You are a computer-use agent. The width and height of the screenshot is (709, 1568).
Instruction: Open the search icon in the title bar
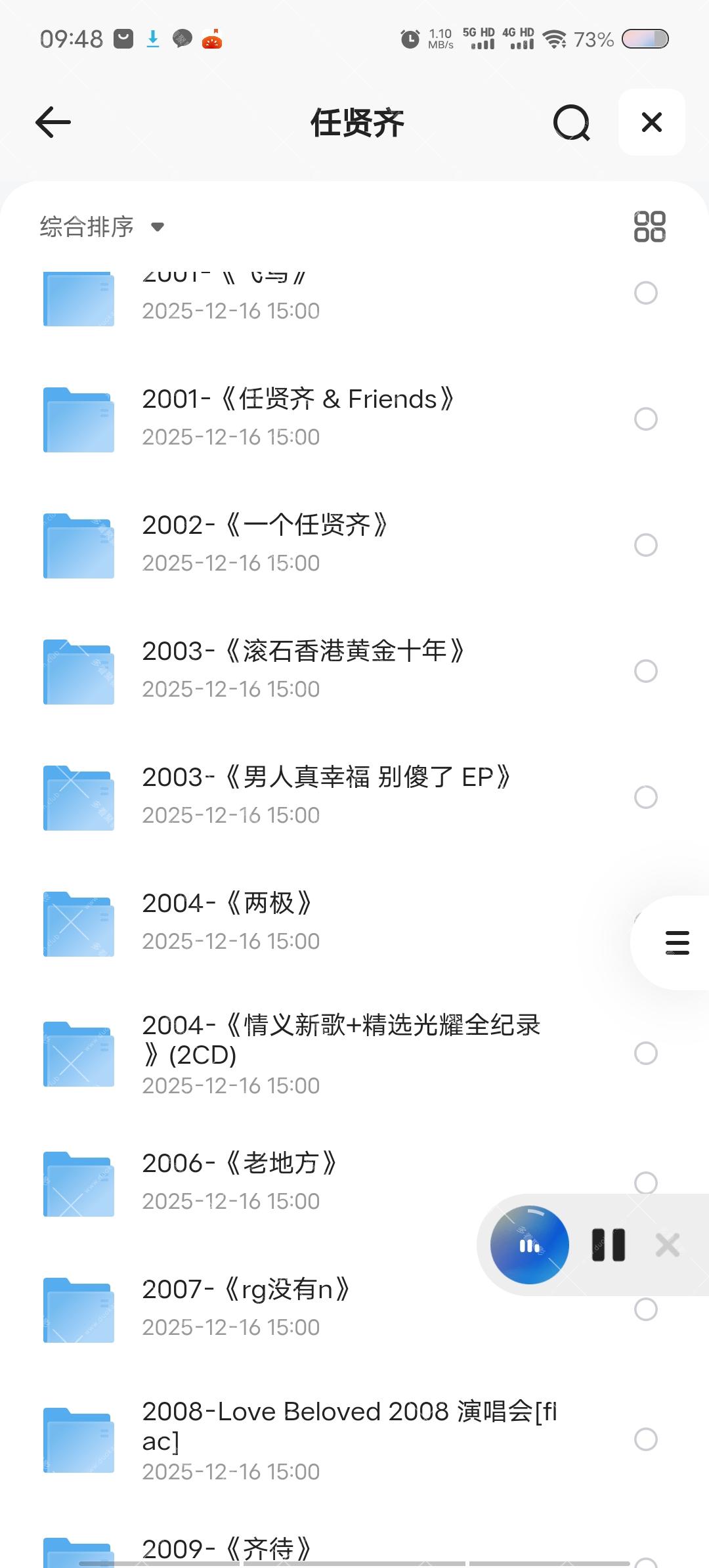pyautogui.click(x=570, y=122)
